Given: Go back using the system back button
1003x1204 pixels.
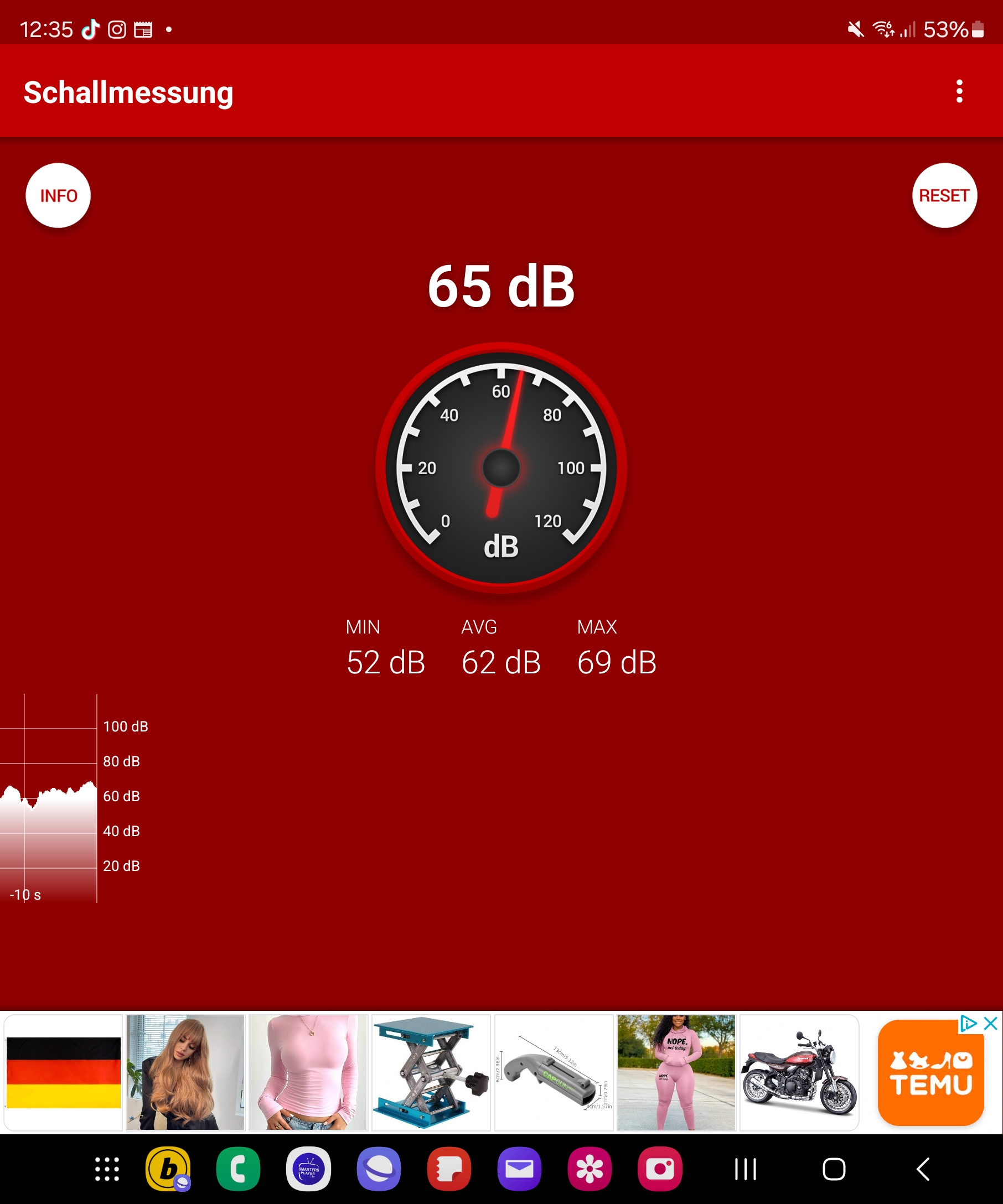Looking at the screenshot, I should pos(923,1169).
